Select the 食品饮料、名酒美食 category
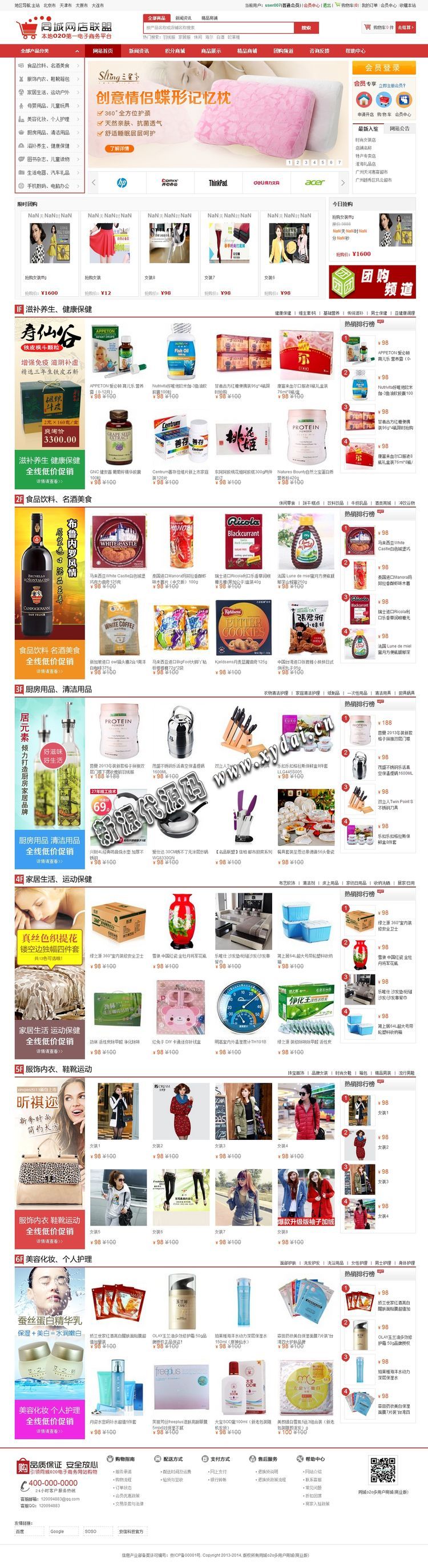Viewport: 428px width, 1568px height. coord(49,66)
